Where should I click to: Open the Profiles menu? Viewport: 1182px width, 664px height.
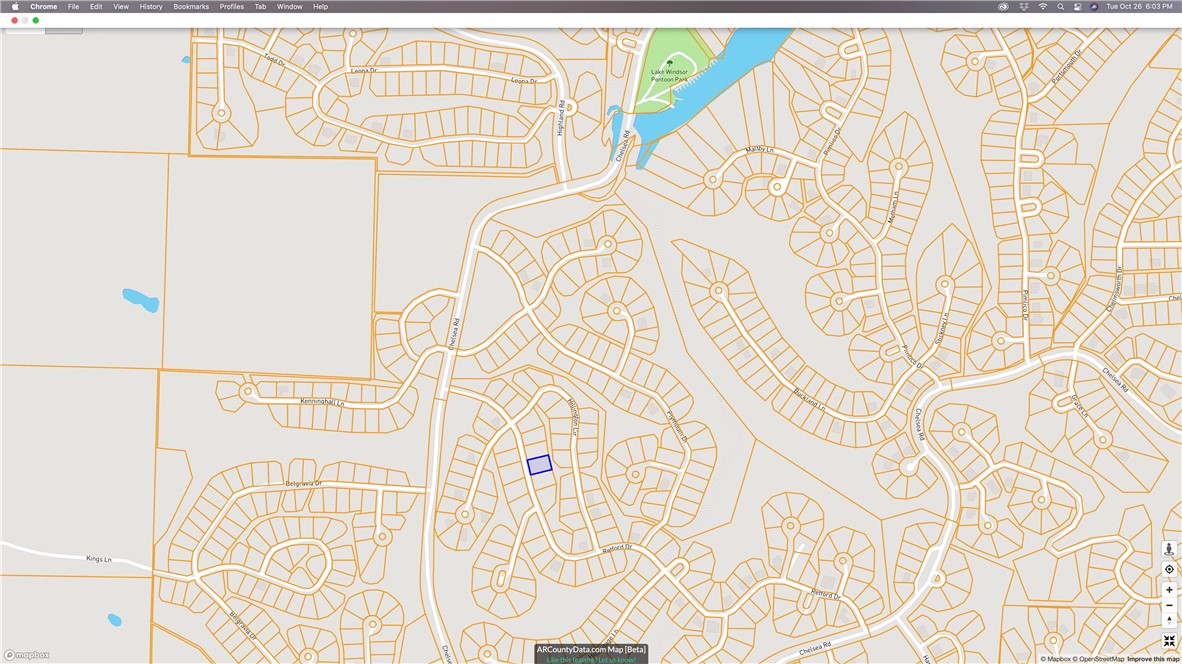coord(231,6)
